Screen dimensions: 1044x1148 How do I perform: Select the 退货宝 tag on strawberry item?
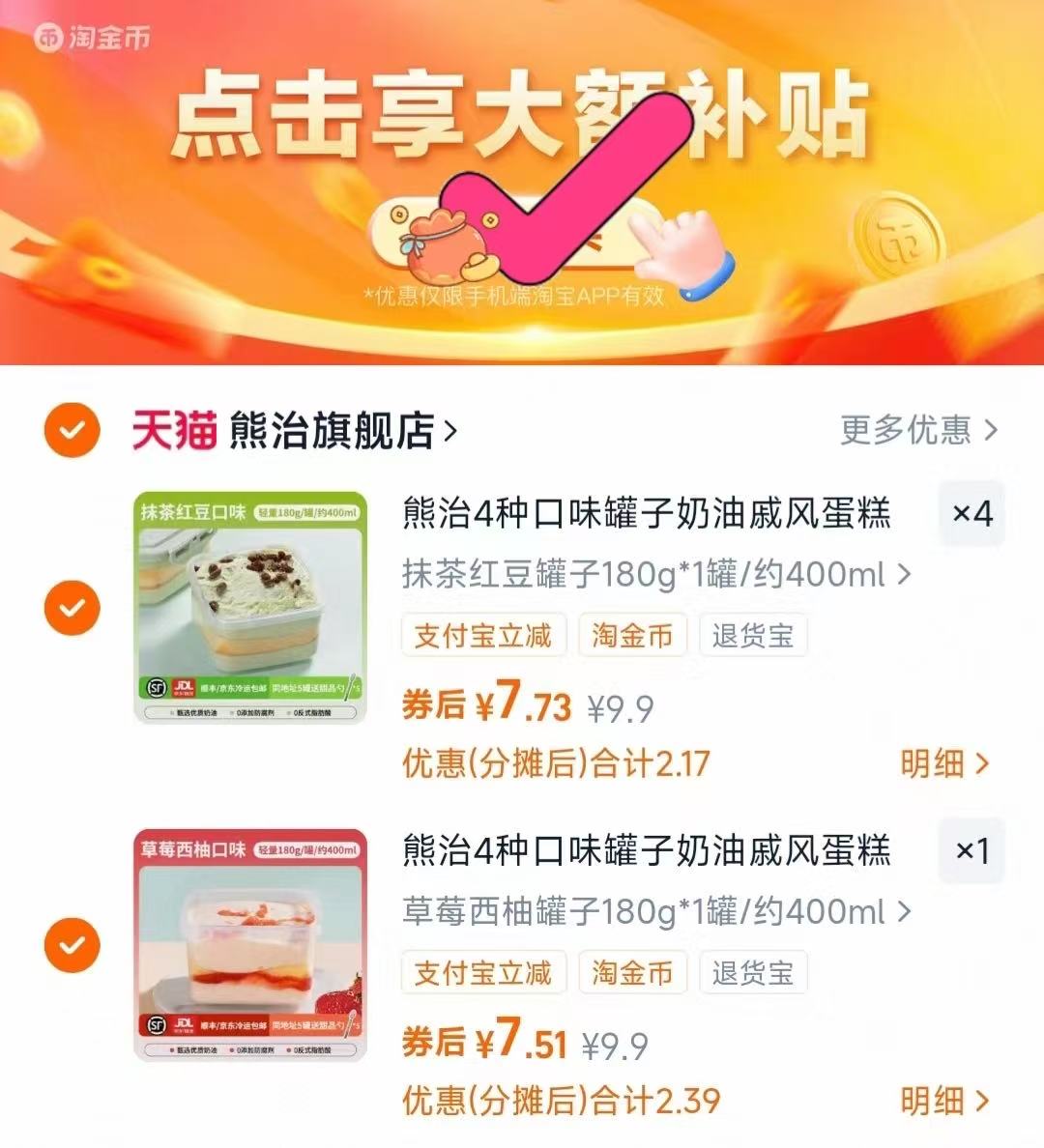752,973
